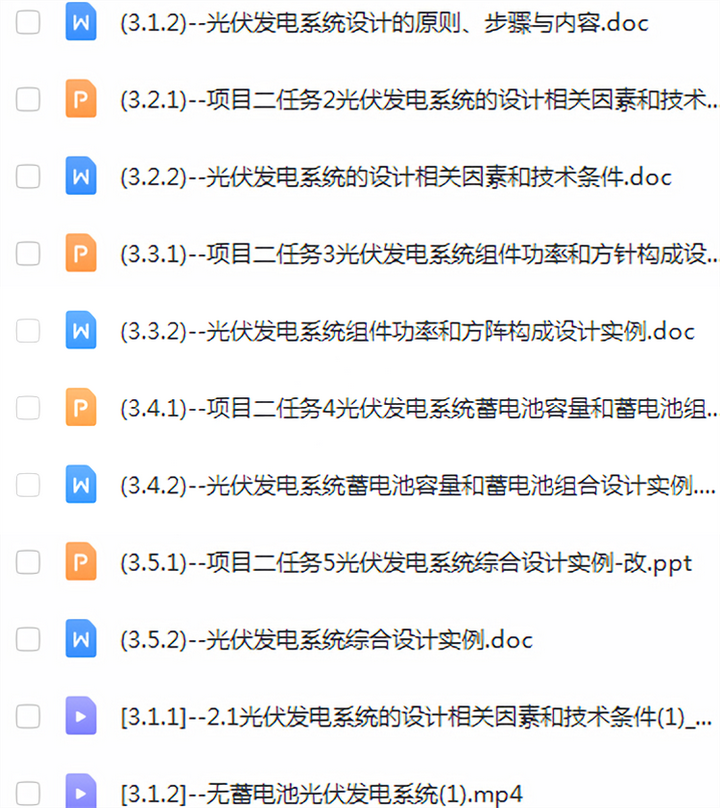Viewport: 720px width, 808px height.
Task: Click the PowerPoint icon beside (3.4.1) battery capacity file
Action: (x=80, y=407)
